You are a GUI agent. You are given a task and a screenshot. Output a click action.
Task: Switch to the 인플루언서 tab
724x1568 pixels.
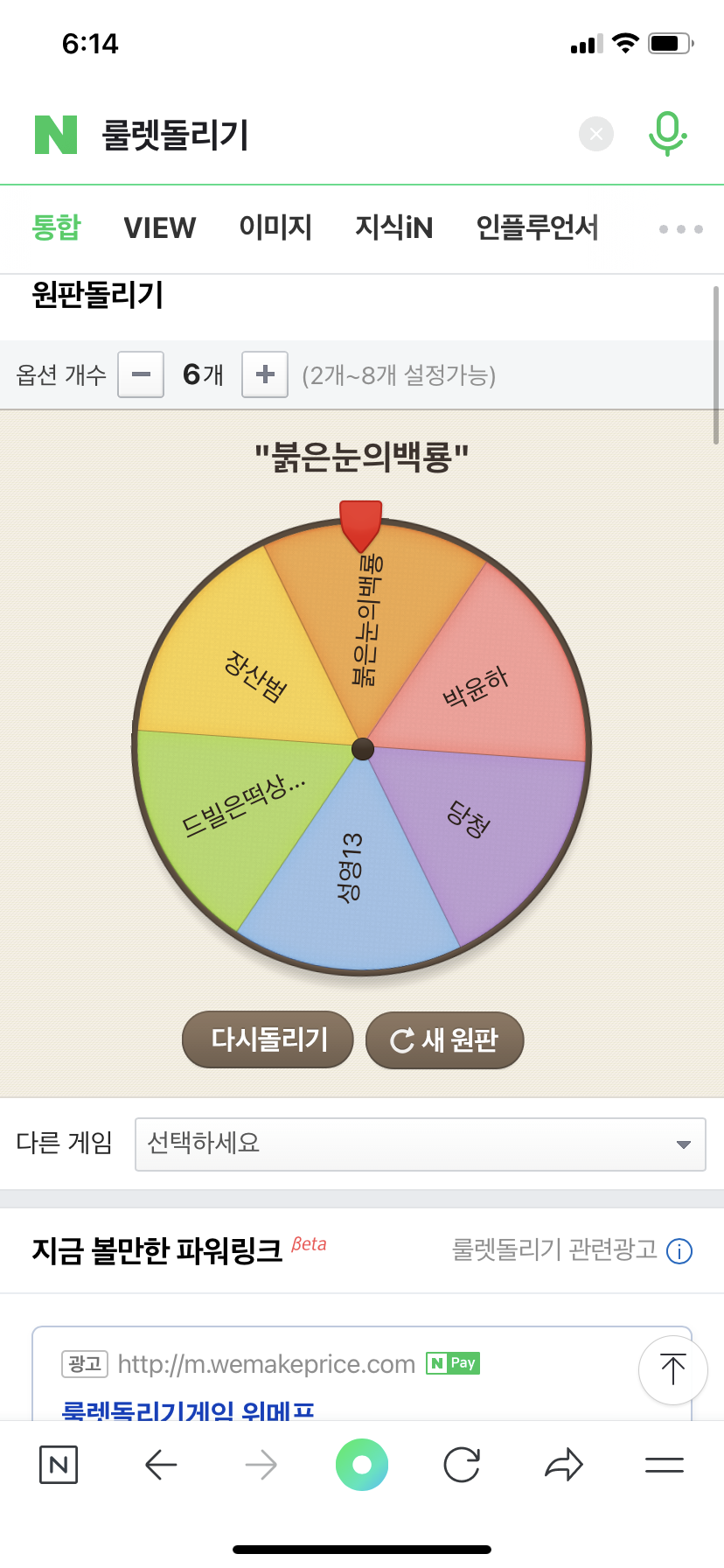pos(537,227)
